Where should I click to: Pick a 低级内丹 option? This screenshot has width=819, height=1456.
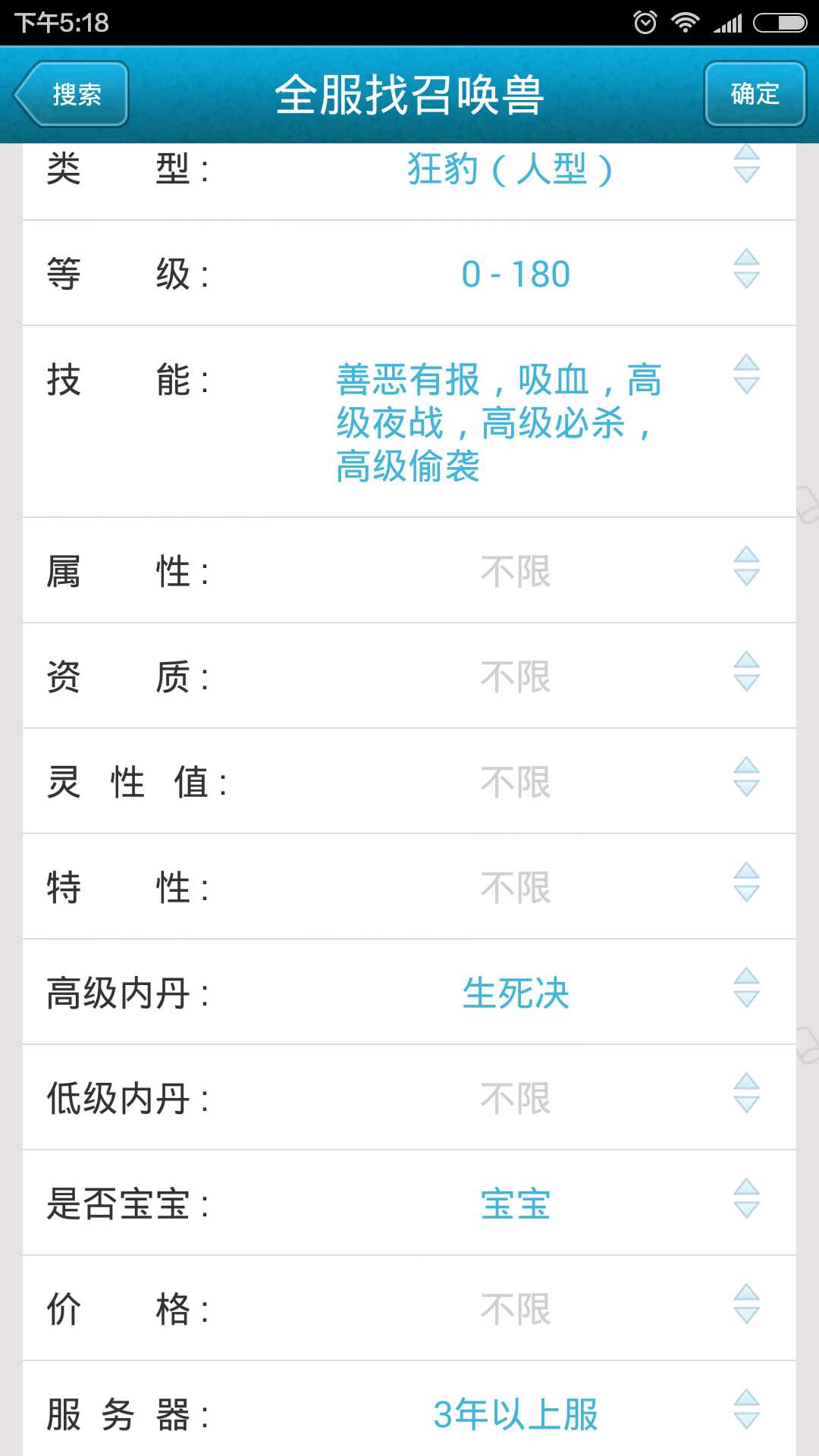[x=516, y=1098]
